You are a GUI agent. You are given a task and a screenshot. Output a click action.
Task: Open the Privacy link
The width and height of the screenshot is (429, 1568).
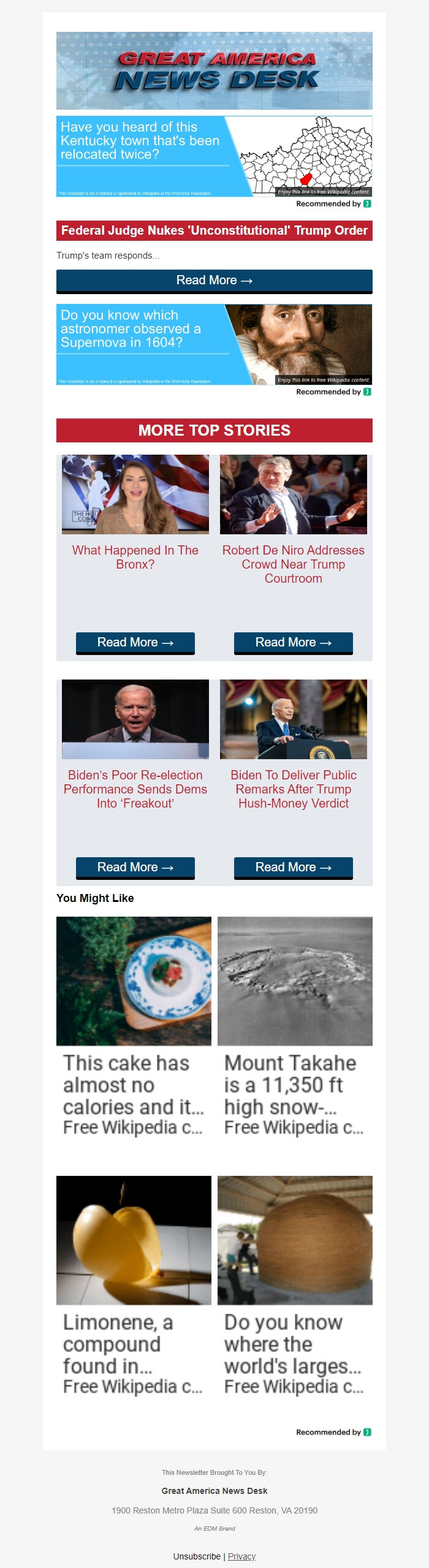[241, 1556]
